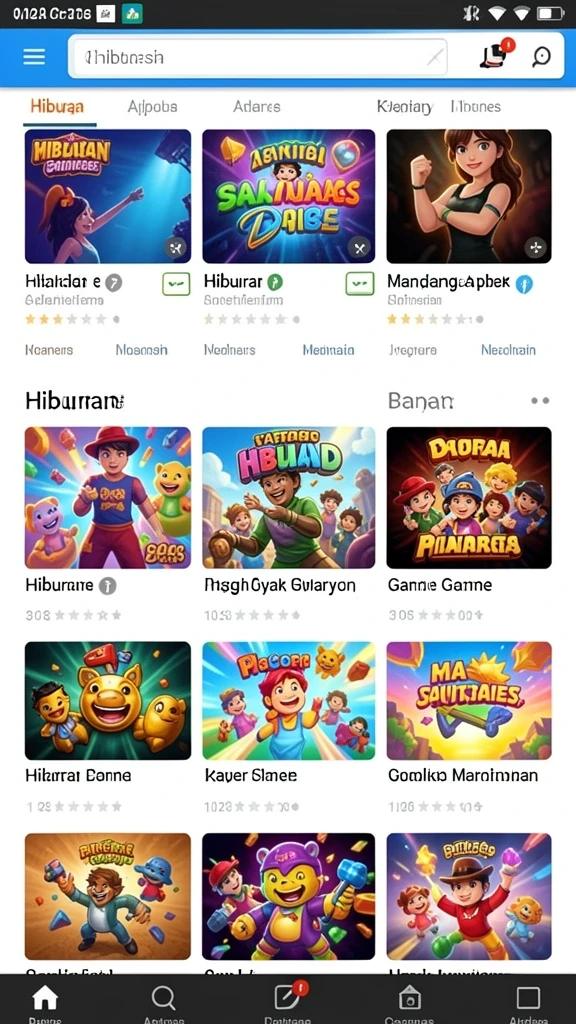Select the Hiburaa tab
This screenshot has width=576, height=1024.
pos(57,106)
